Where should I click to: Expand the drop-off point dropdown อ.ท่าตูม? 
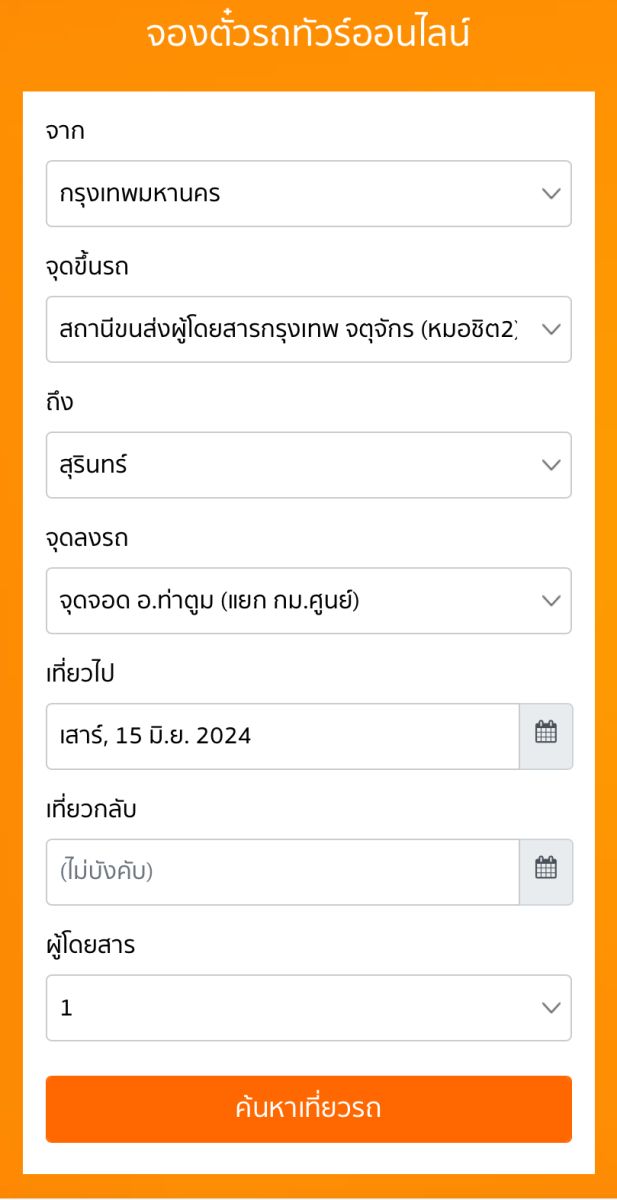(308, 601)
